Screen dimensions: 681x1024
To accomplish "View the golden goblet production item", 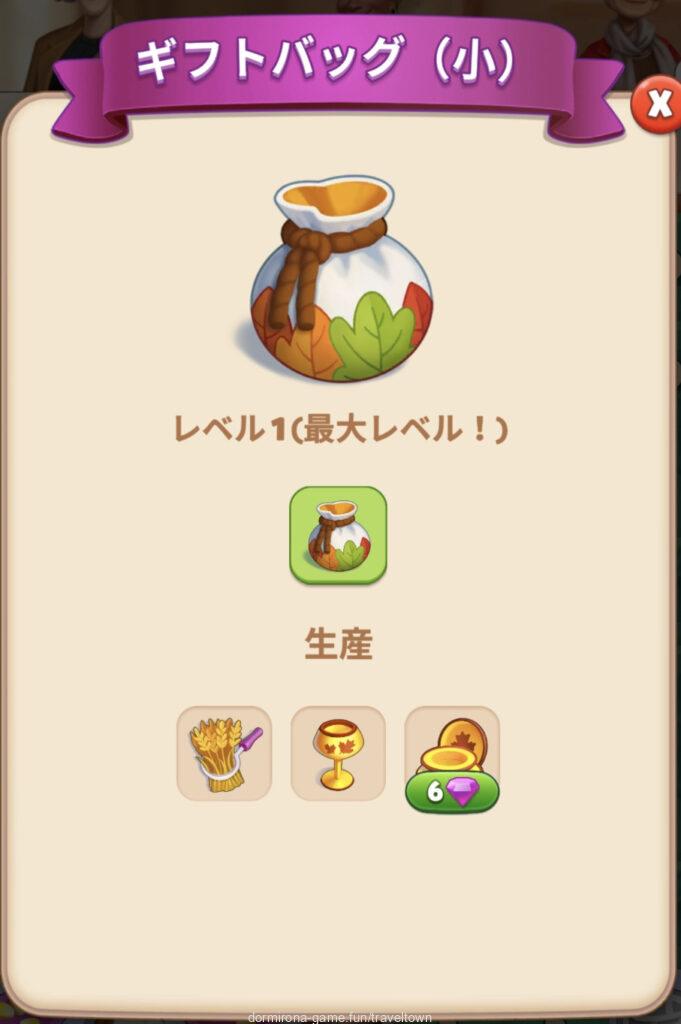I will tap(338, 753).
